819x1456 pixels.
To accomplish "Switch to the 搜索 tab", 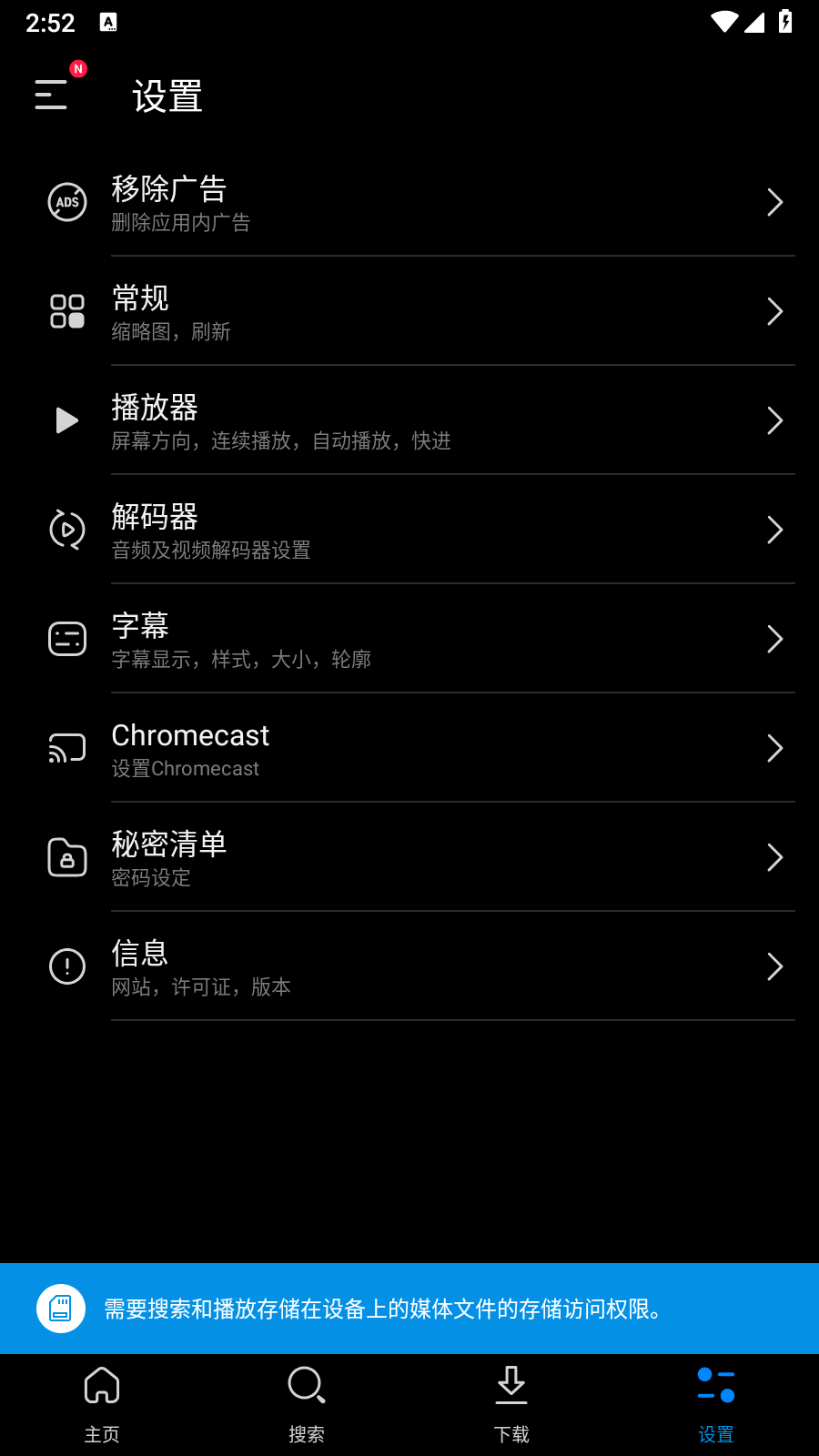I will [x=307, y=1401].
